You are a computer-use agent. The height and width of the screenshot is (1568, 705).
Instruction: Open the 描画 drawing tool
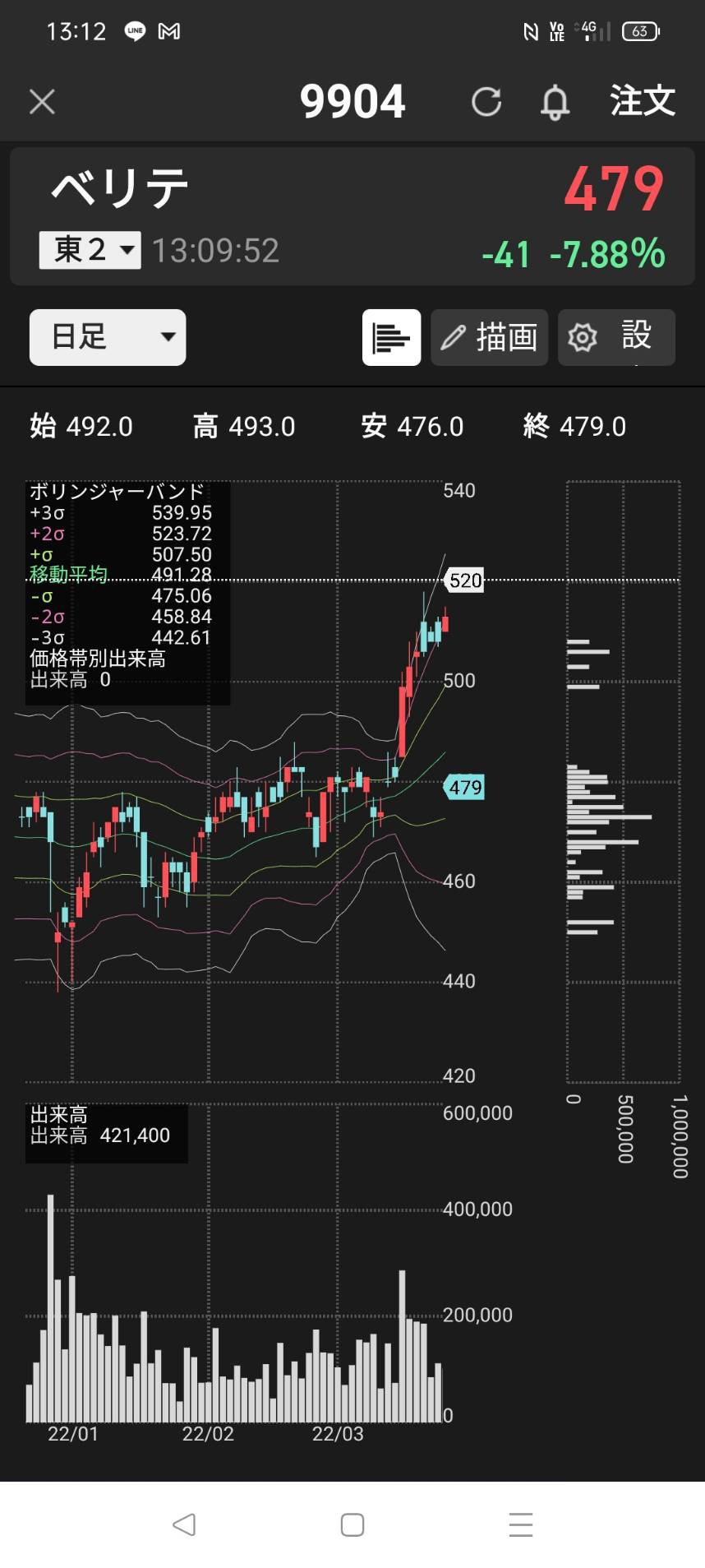pyautogui.click(x=490, y=337)
